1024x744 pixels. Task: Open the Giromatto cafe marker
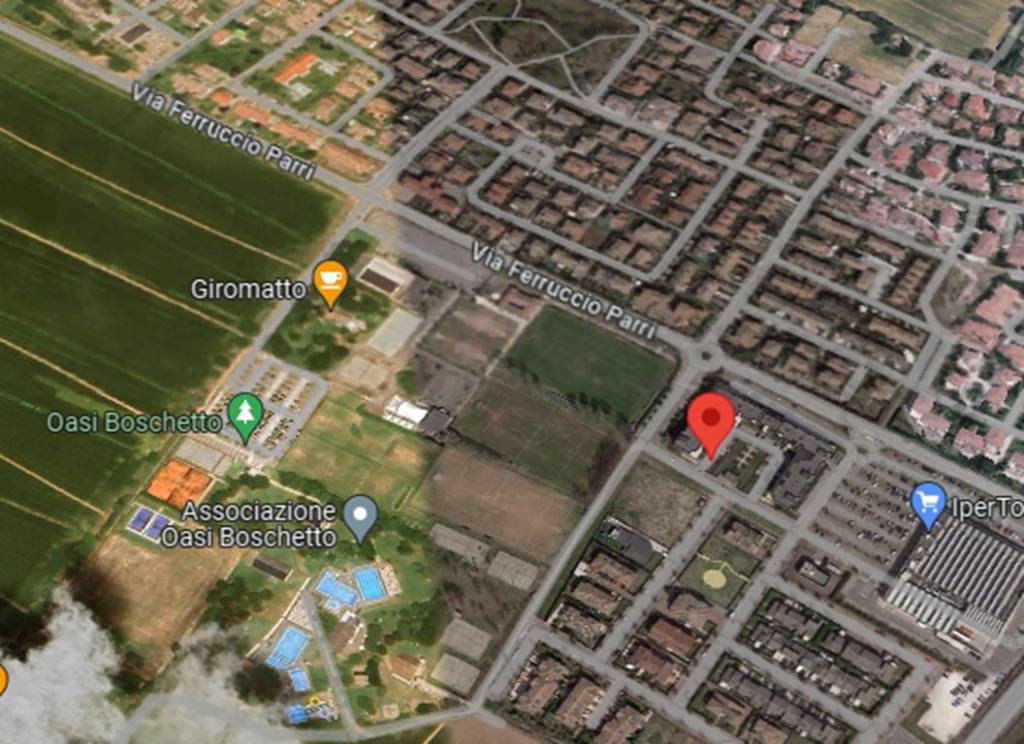click(x=330, y=281)
